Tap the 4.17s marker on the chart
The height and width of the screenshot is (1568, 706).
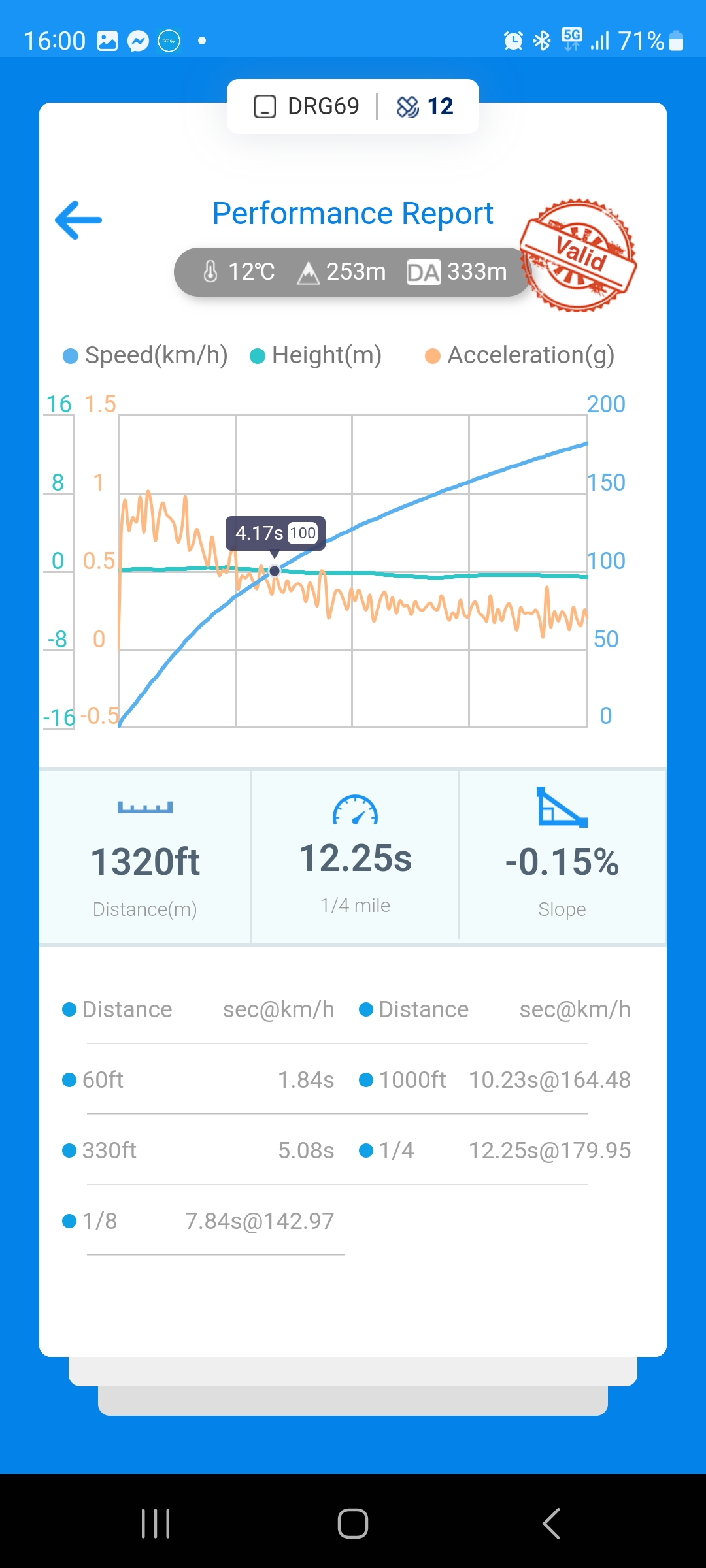coord(275,571)
